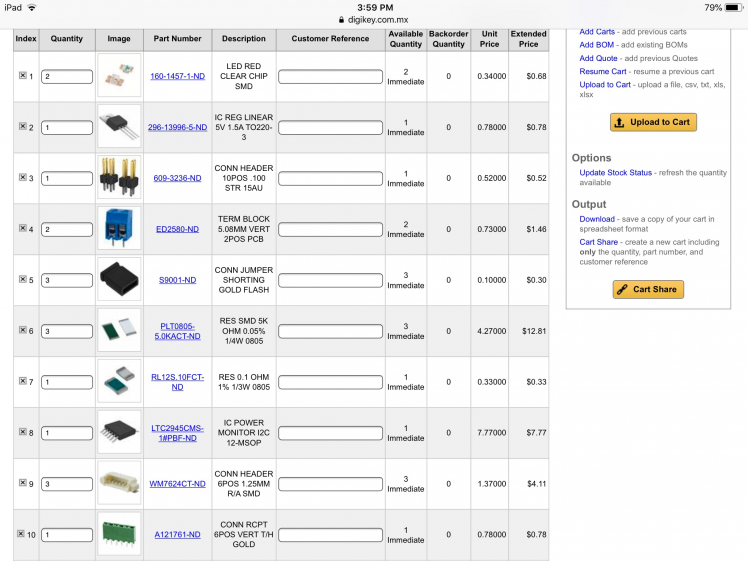Tap the Resume Cart link
The image size is (748, 561).
603,72
